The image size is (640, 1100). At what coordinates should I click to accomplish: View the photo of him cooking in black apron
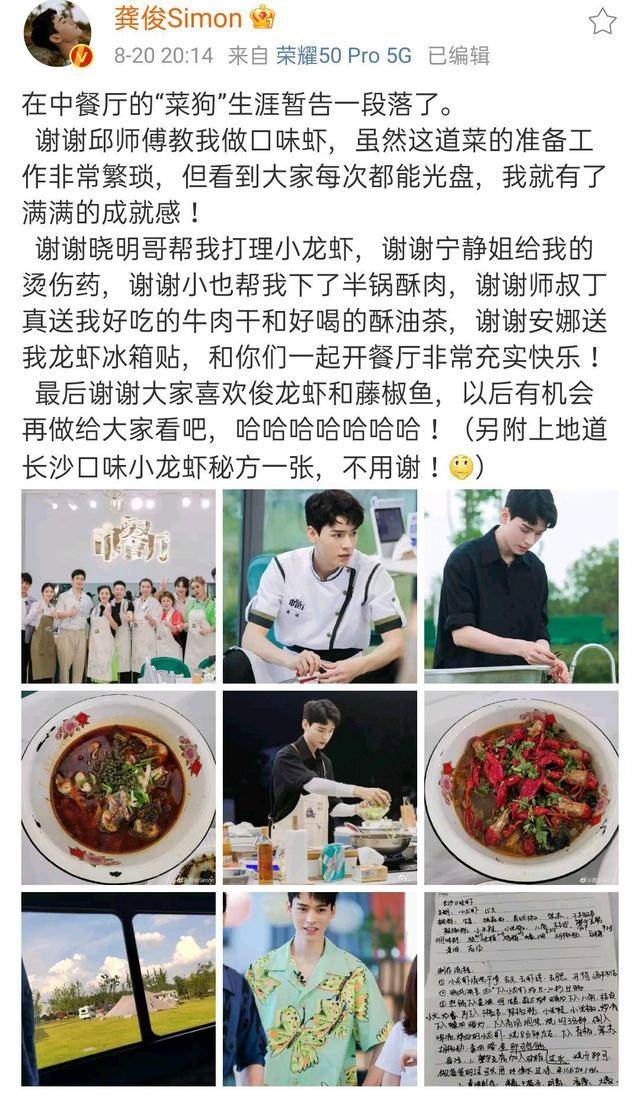(319, 787)
